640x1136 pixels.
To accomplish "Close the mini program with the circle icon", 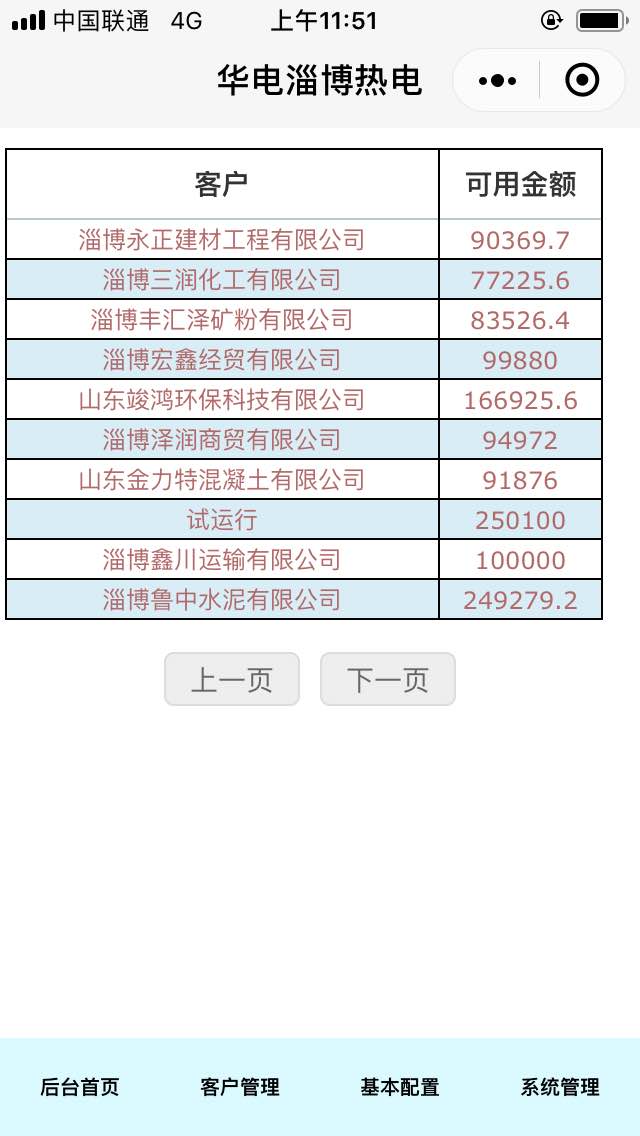I will click(582, 80).
